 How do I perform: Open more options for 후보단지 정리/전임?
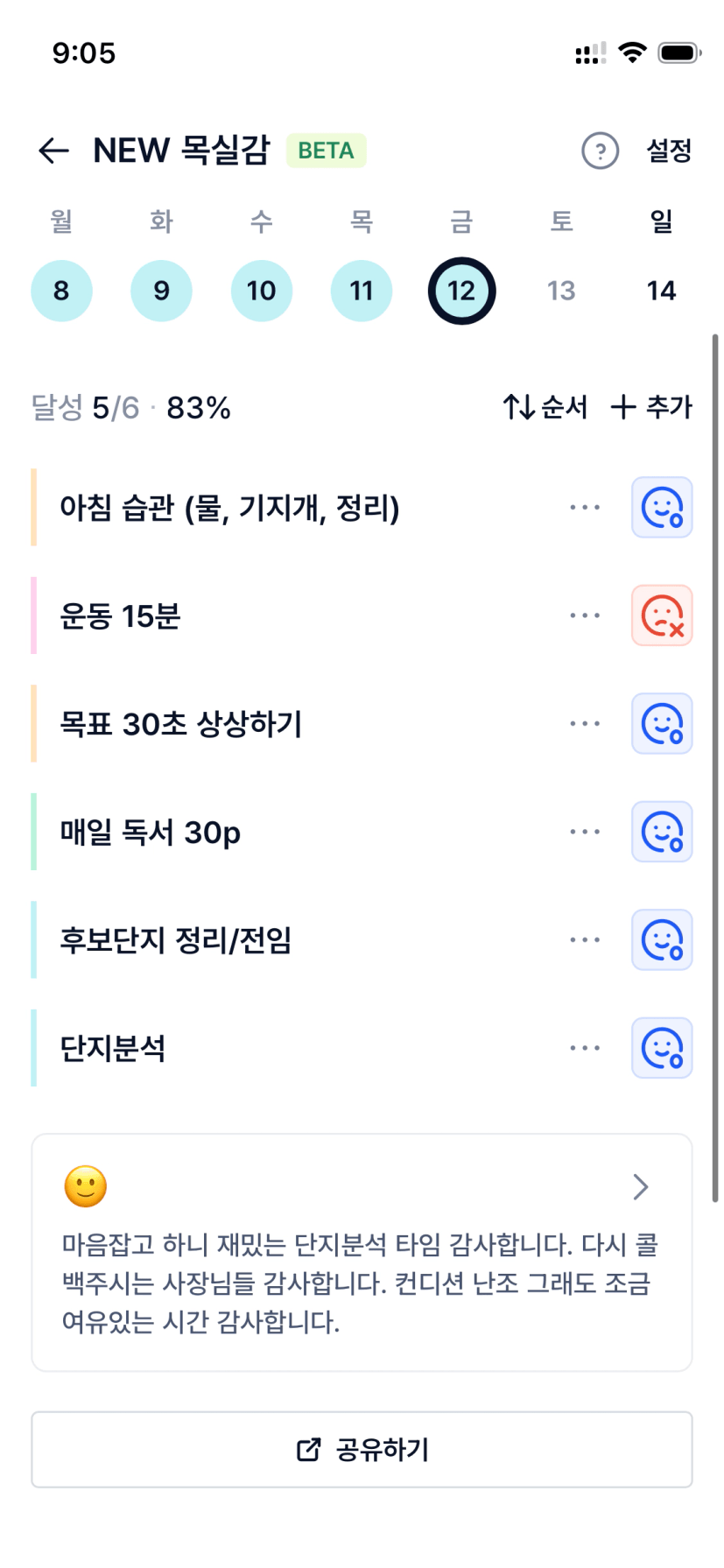[585, 940]
